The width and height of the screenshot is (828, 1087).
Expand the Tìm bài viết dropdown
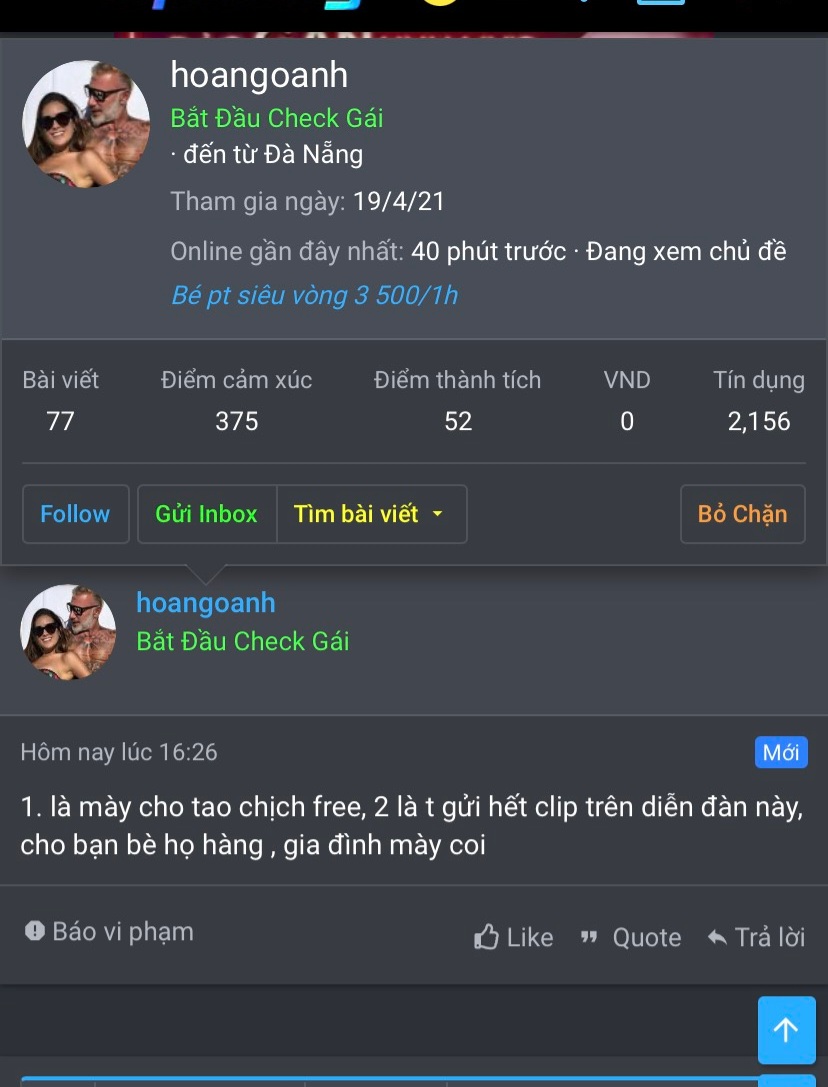click(x=370, y=514)
